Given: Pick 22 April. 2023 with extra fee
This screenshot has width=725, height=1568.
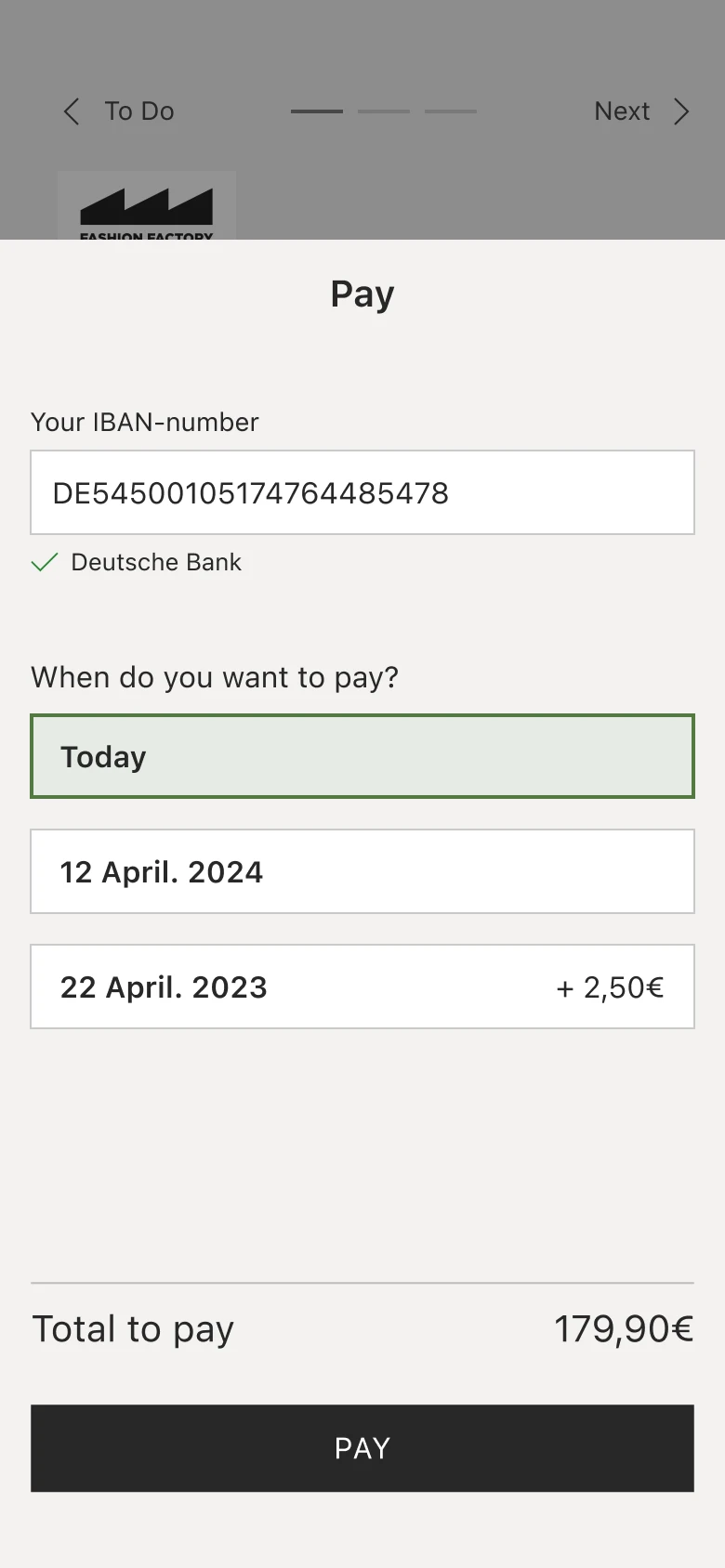Looking at the screenshot, I should [362, 987].
